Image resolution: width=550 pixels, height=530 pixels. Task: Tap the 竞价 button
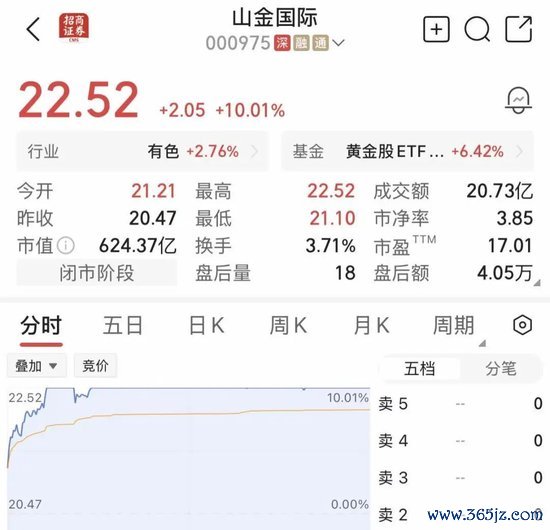point(95,366)
